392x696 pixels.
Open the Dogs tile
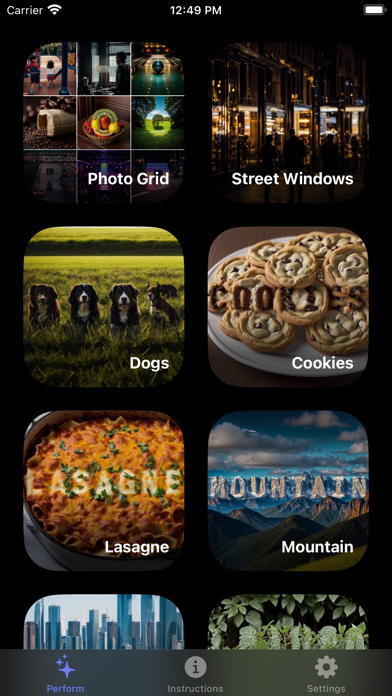(103, 307)
